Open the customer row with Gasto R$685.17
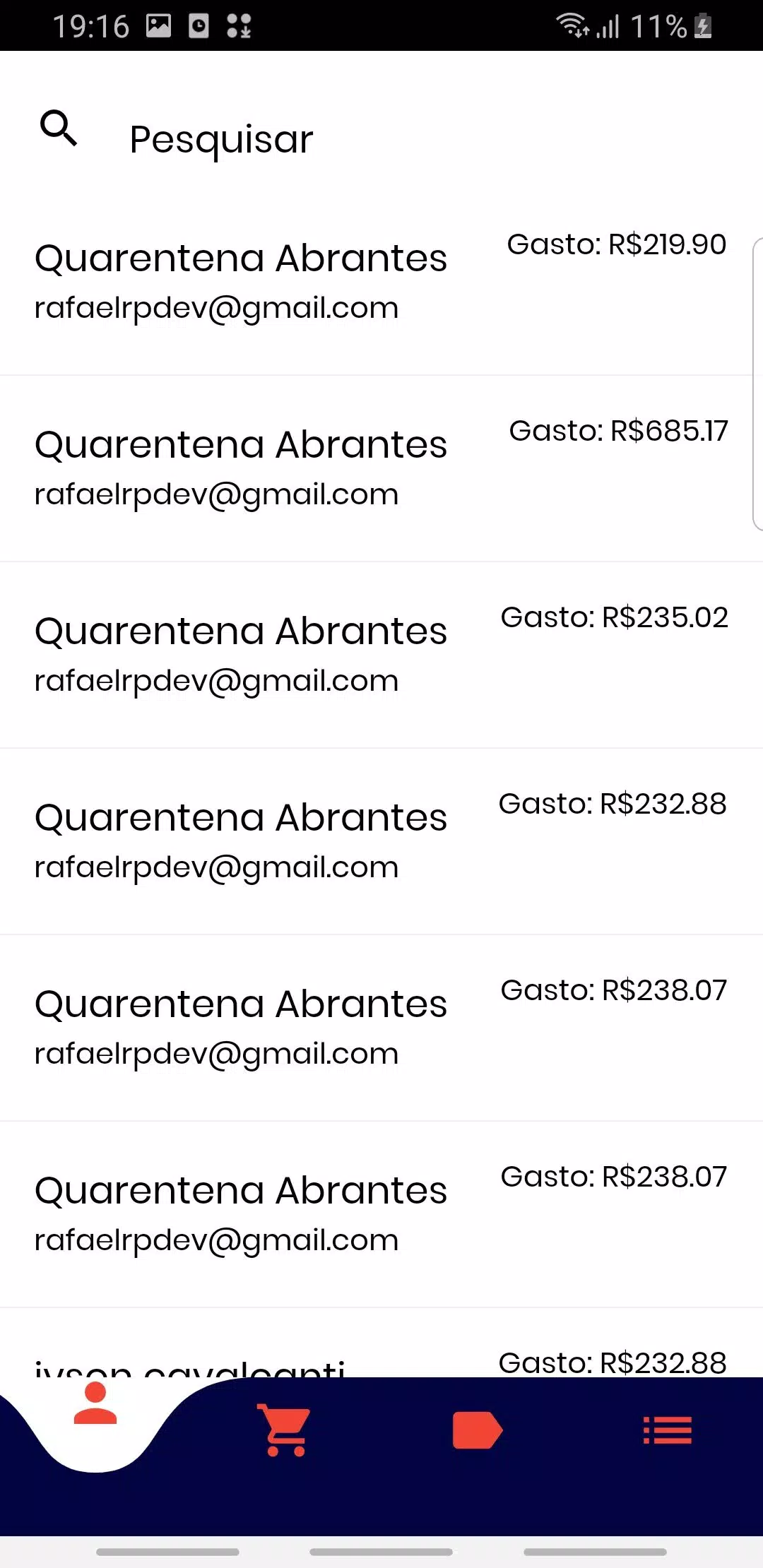The height and width of the screenshot is (1568, 763). pyautogui.click(x=381, y=469)
